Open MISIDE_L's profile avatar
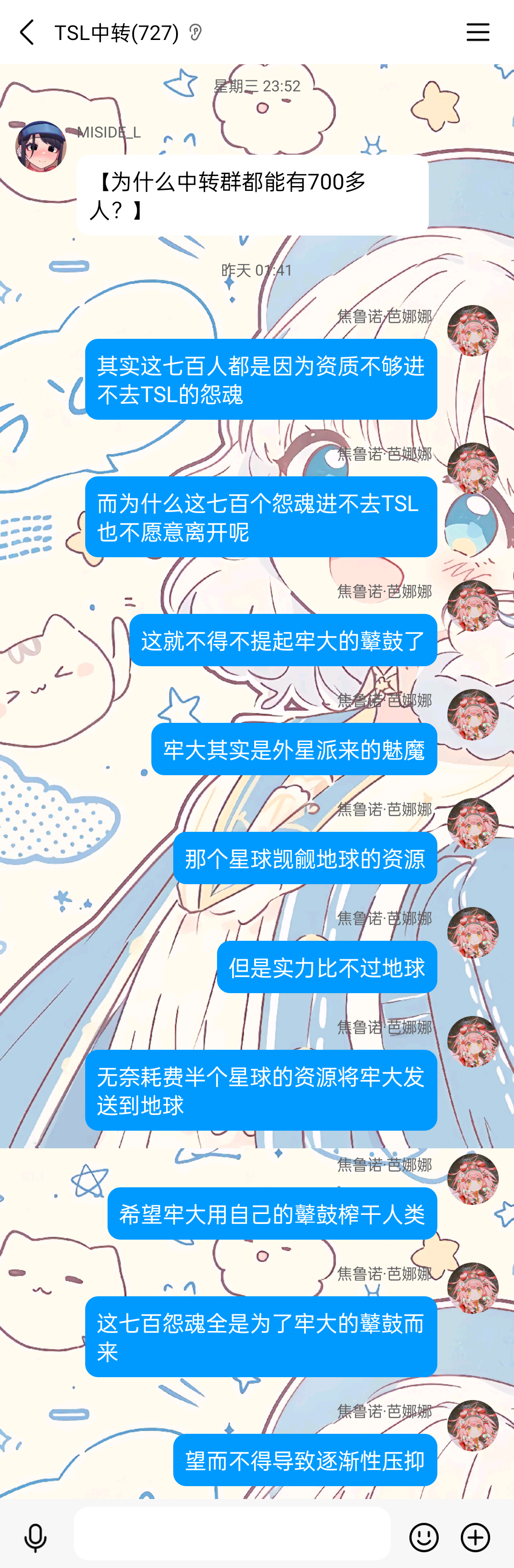This screenshot has height=1568, width=514. [41, 146]
